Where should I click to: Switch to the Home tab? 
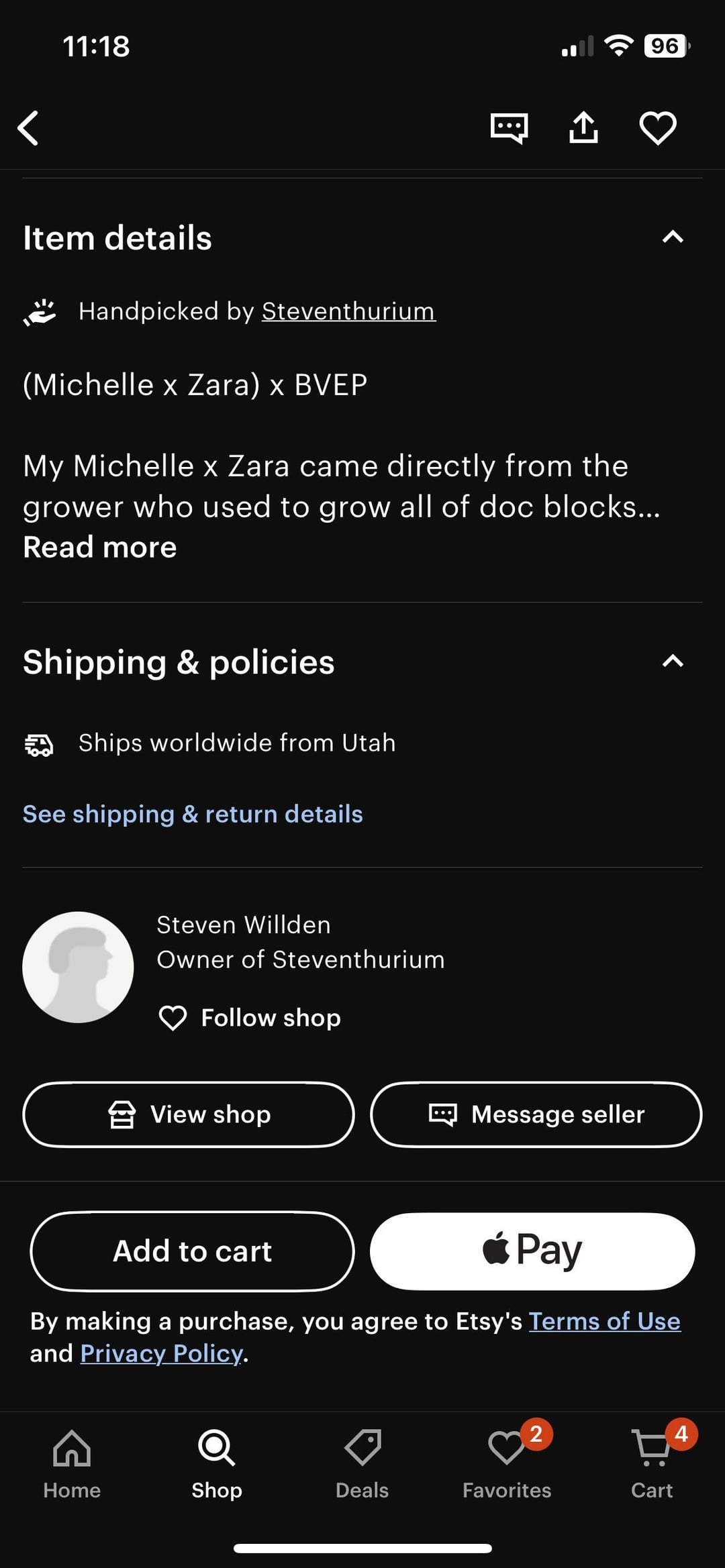(x=72, y=1465)
